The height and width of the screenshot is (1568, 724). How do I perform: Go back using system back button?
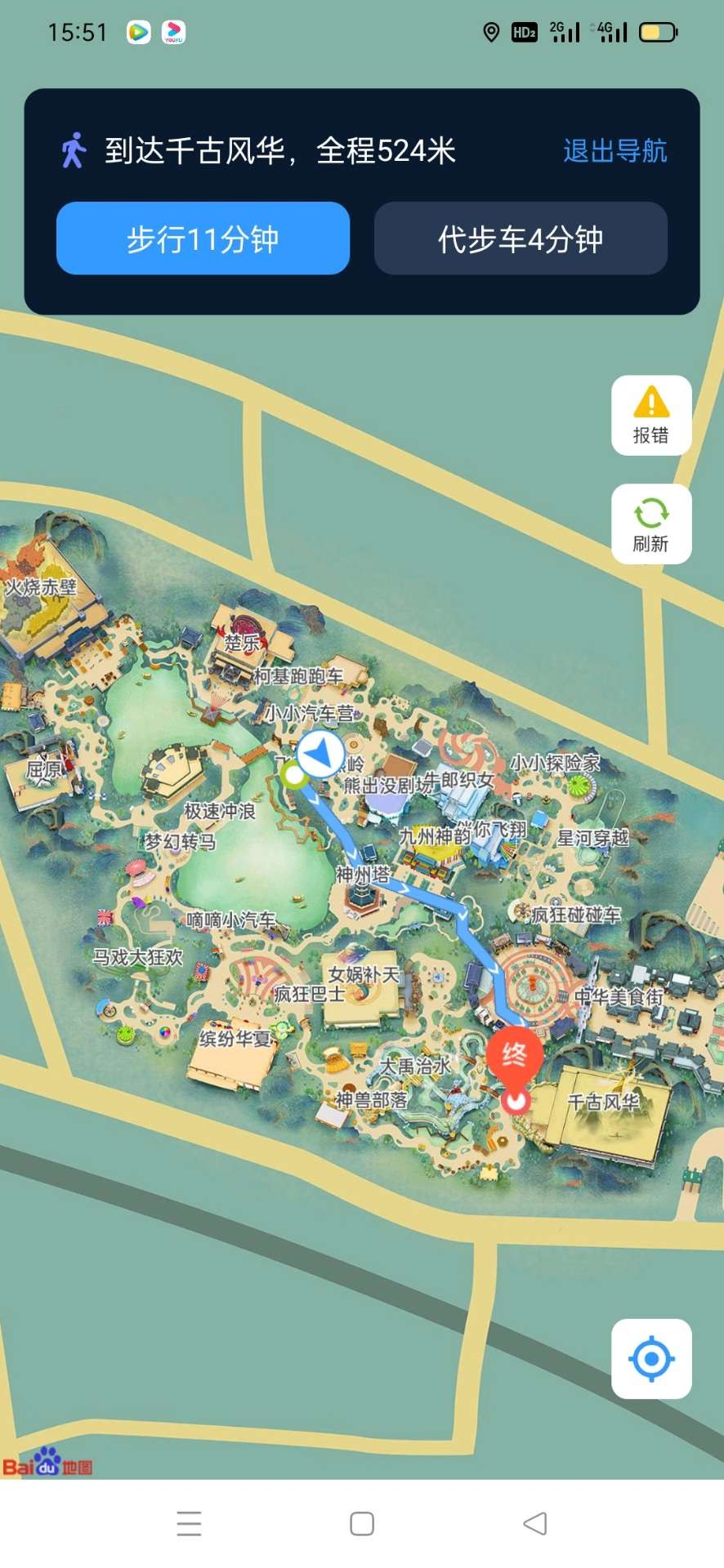tap(534, 1523)
